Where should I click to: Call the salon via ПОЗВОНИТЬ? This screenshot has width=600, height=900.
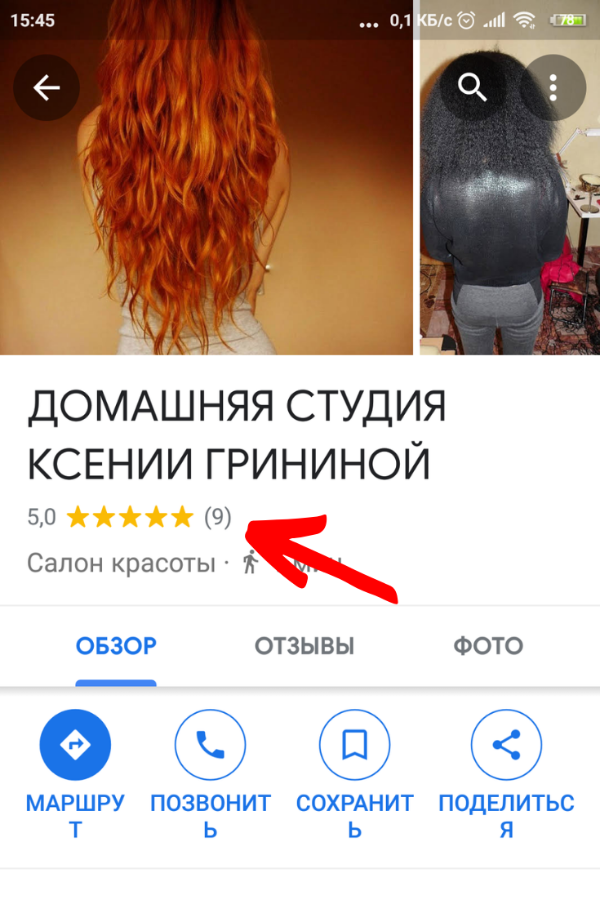pyautogui.click(x=210, y=746)
